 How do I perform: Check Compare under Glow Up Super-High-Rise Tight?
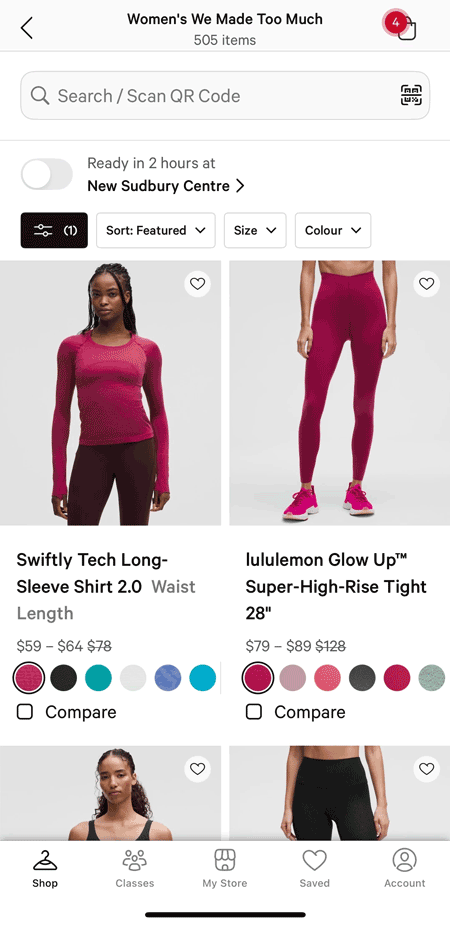(295, 712)
